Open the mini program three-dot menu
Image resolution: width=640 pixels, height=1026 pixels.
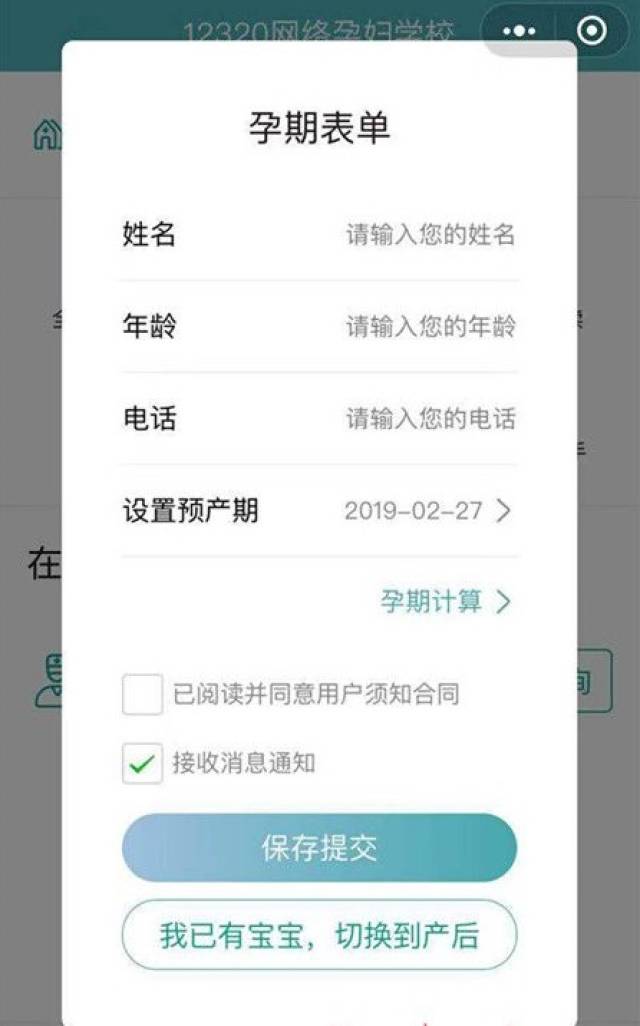(x=519, y=31)
